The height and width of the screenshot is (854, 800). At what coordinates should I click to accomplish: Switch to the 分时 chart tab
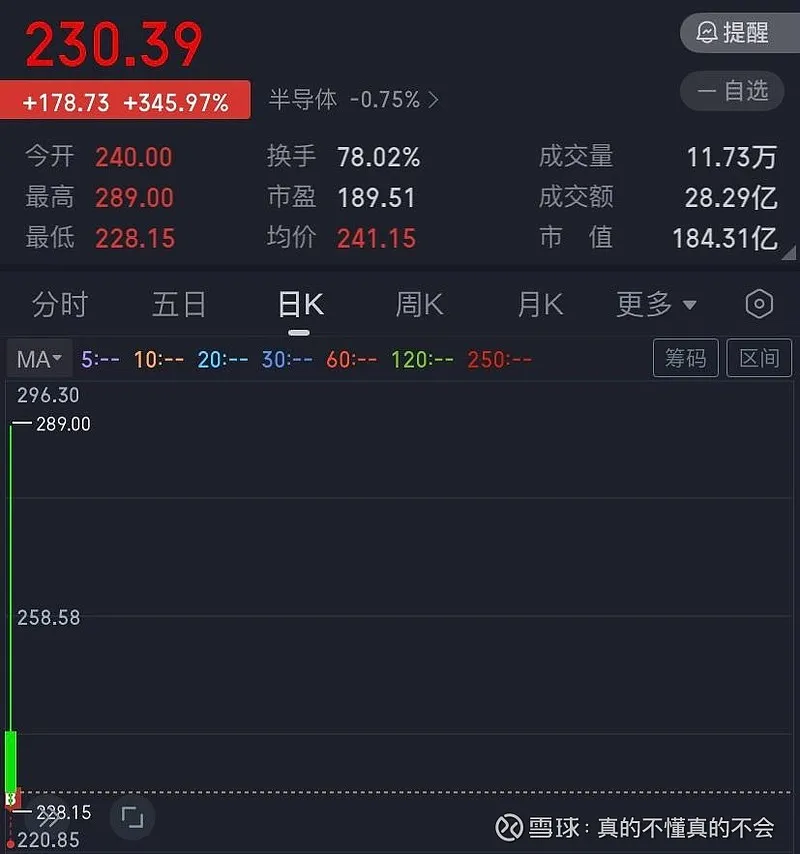pyautogui.click(x=60, y=304)
